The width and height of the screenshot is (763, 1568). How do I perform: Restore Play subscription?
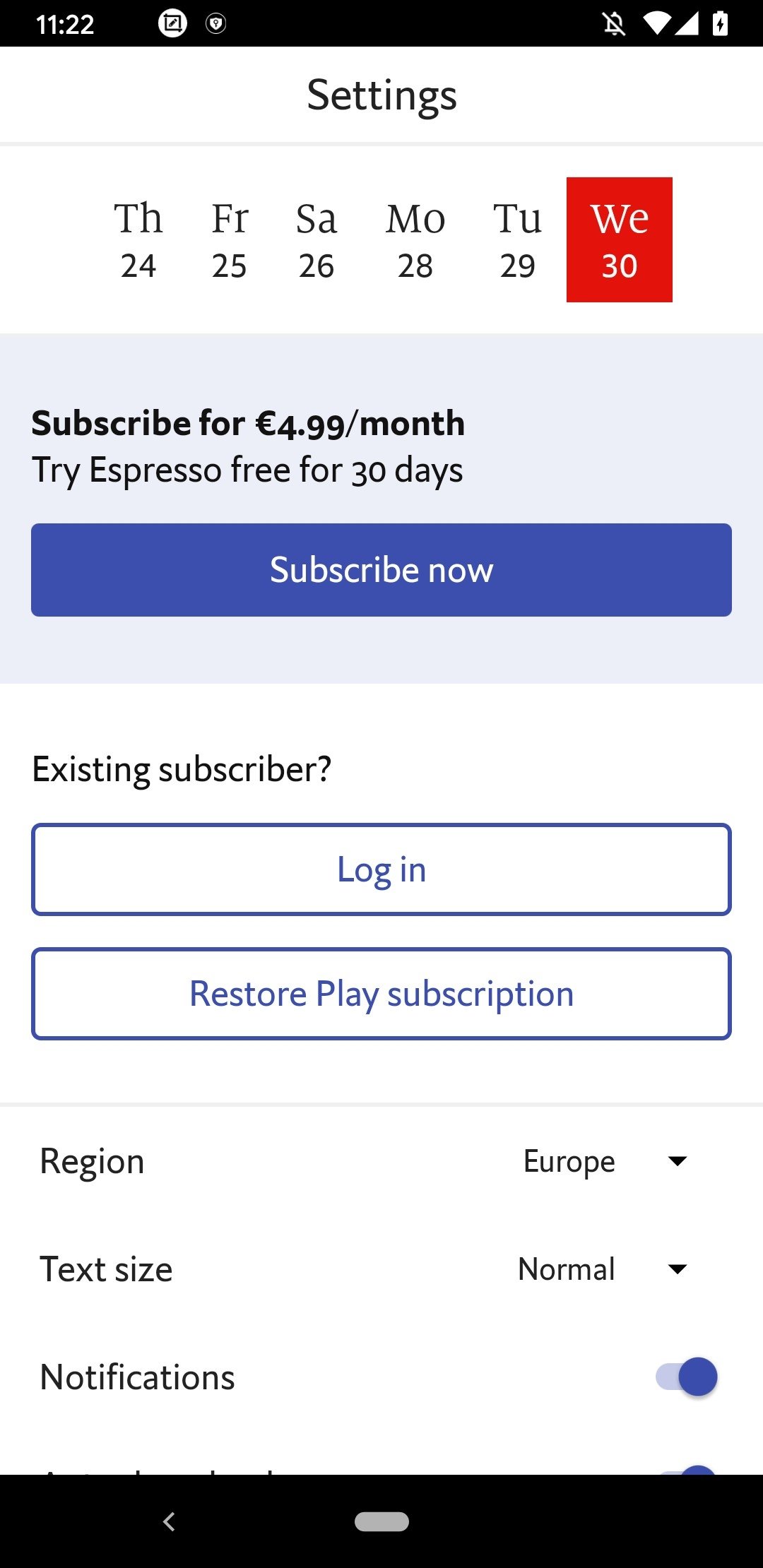tap(381, 994)
